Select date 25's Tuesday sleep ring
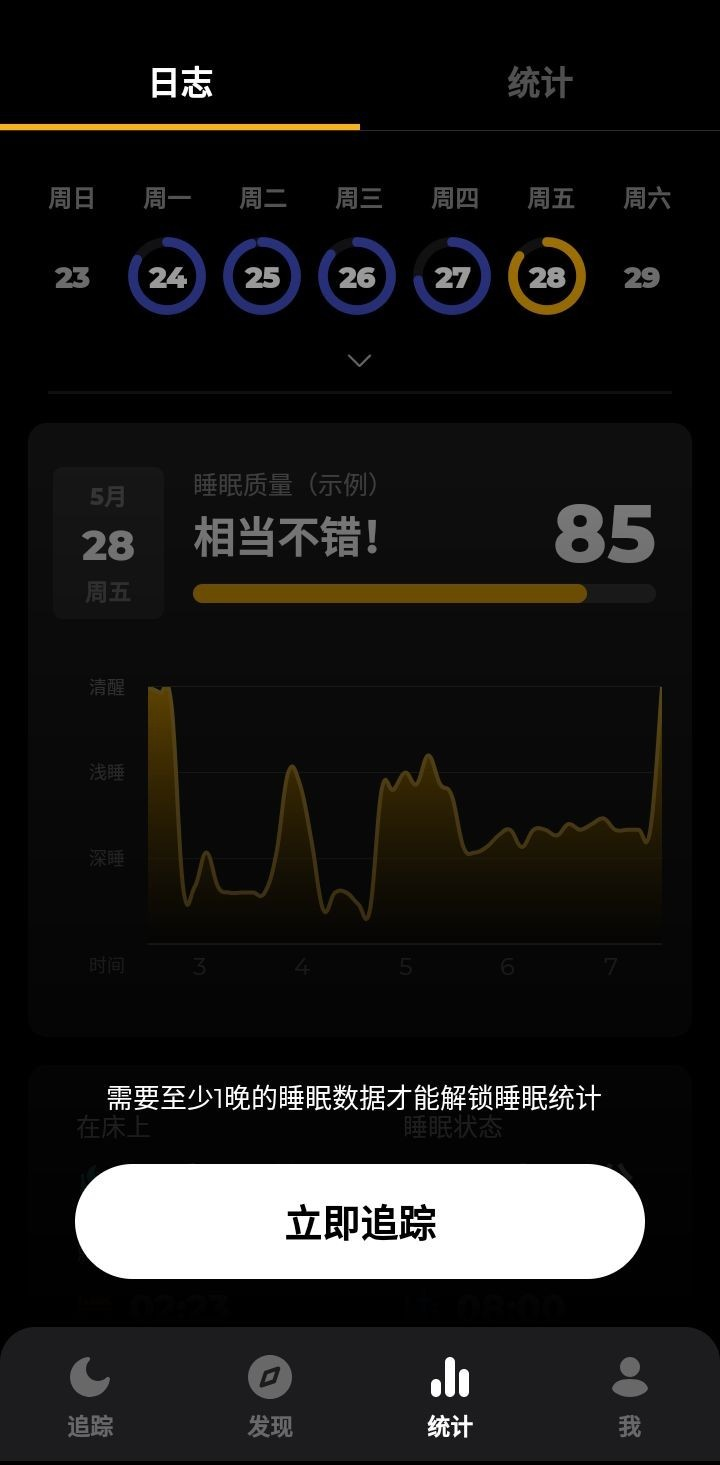This screenshot has height=1465, width=720. [x=261, y=277]
